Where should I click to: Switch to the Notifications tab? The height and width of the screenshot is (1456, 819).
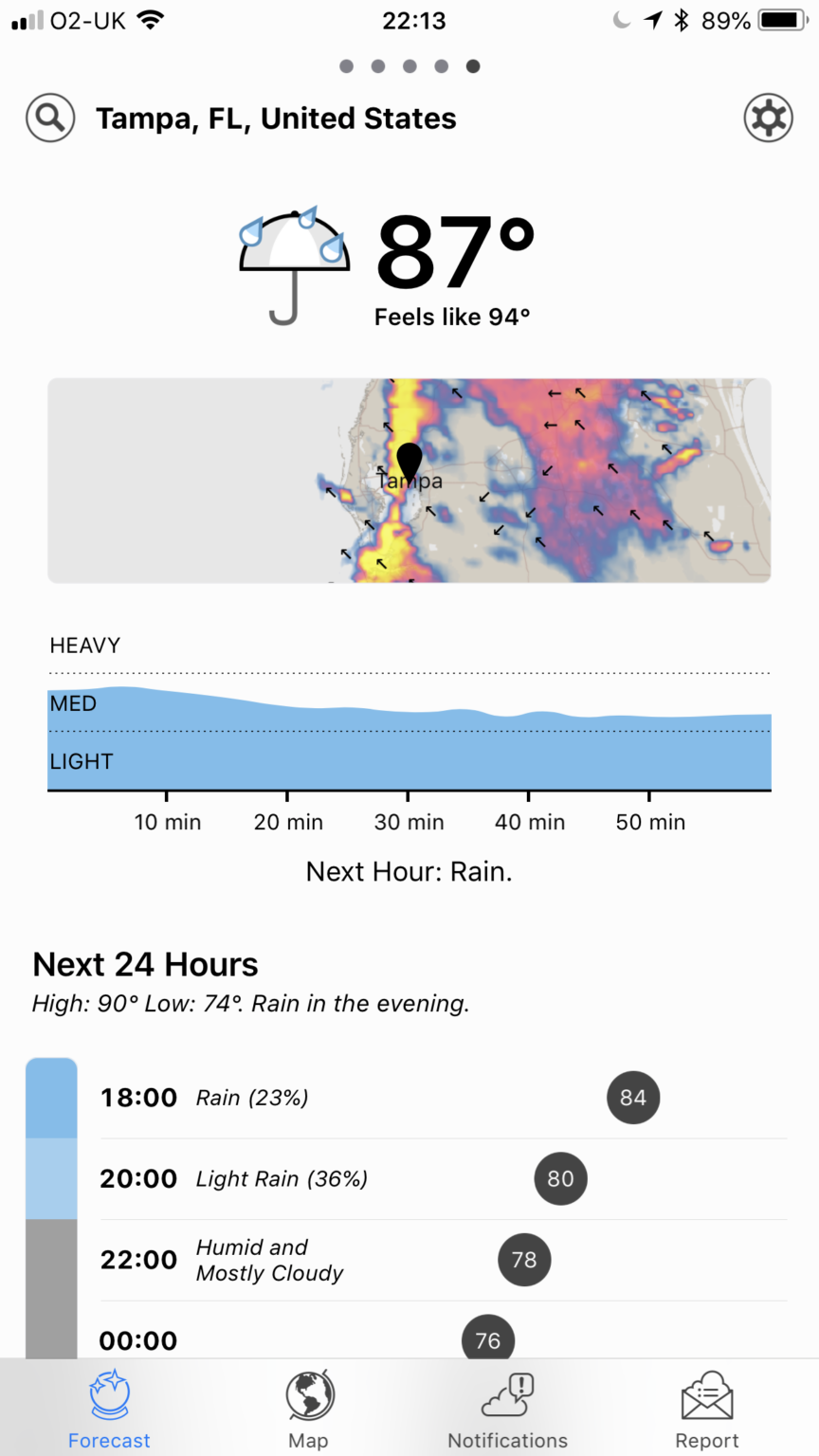pyautogui.click(x=508, y=1409)
